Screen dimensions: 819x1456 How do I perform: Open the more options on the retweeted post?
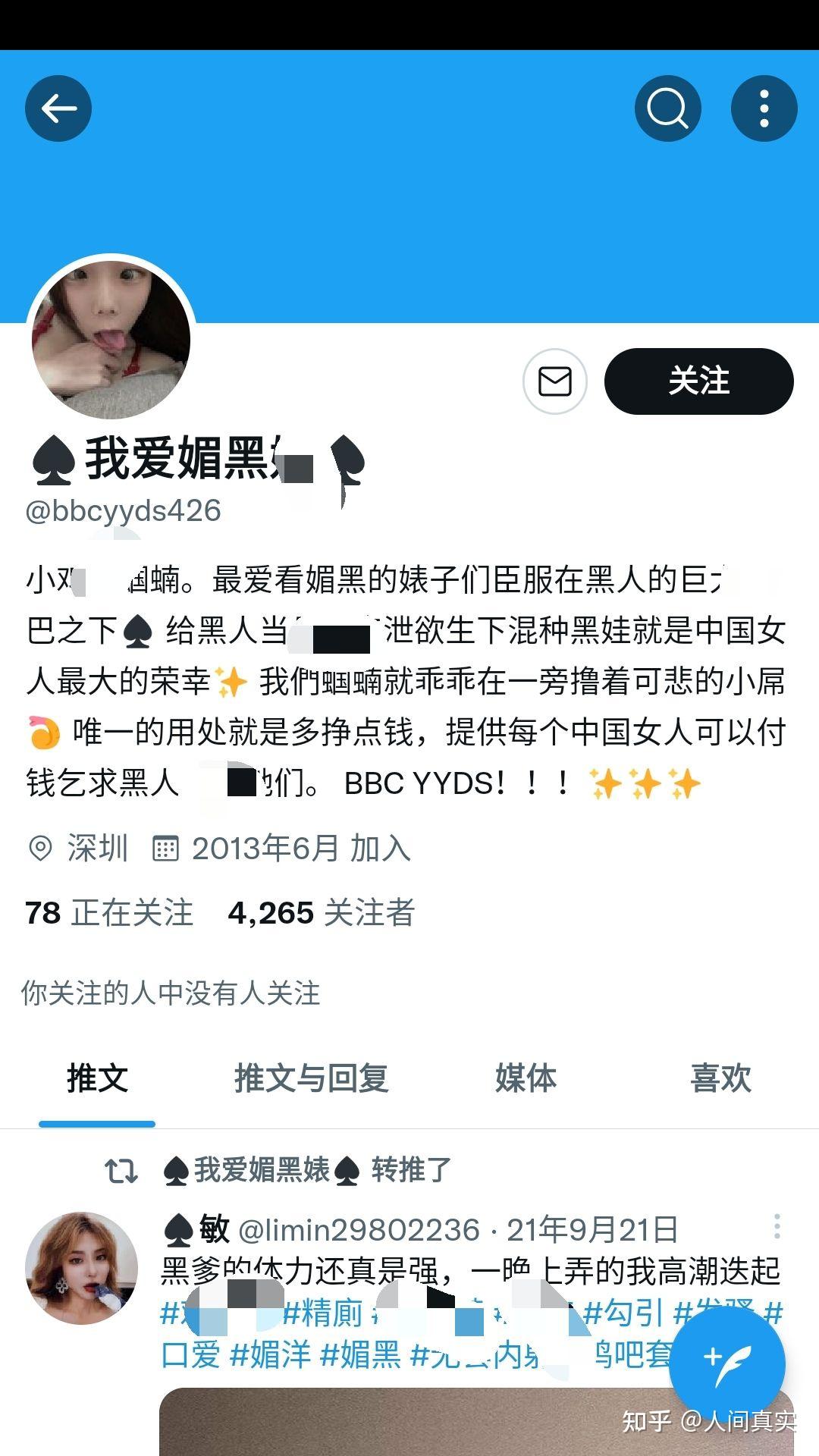click(x=777, y=1226)
